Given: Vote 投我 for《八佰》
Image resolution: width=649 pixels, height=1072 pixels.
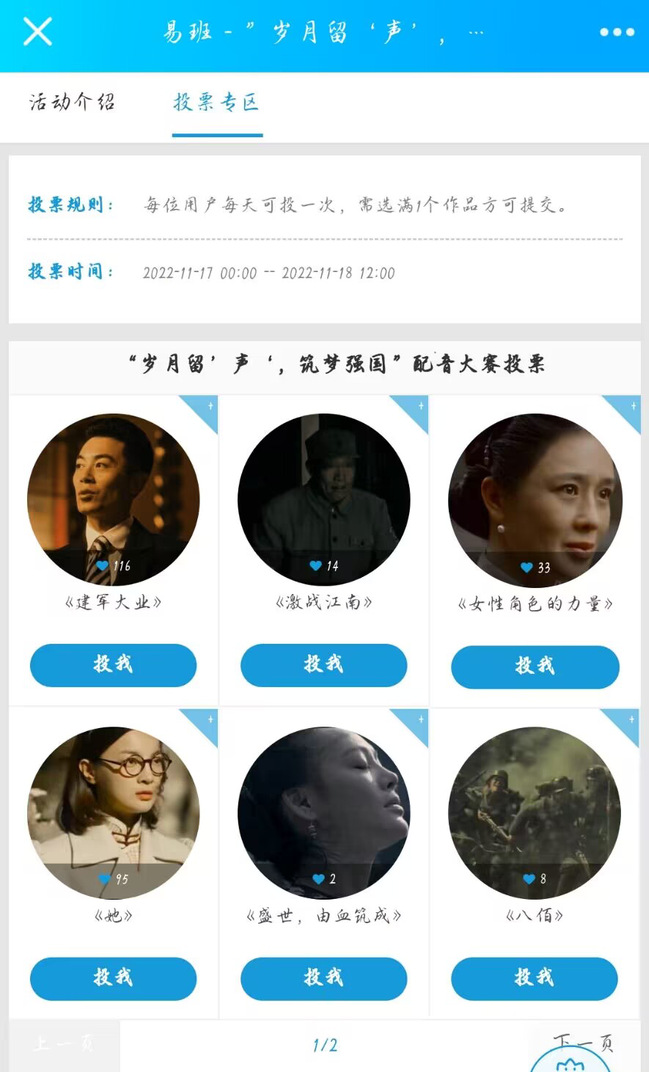Looking at the screenshot, I should click(x=535, y=978).
